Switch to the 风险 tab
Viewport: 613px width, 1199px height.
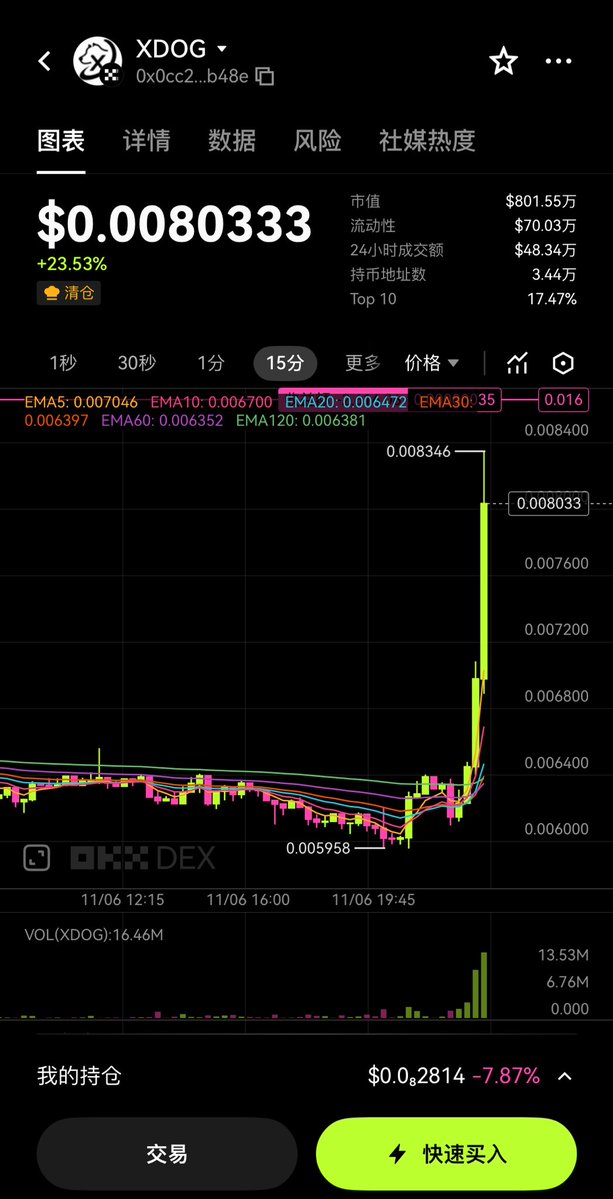coord(317,141)
